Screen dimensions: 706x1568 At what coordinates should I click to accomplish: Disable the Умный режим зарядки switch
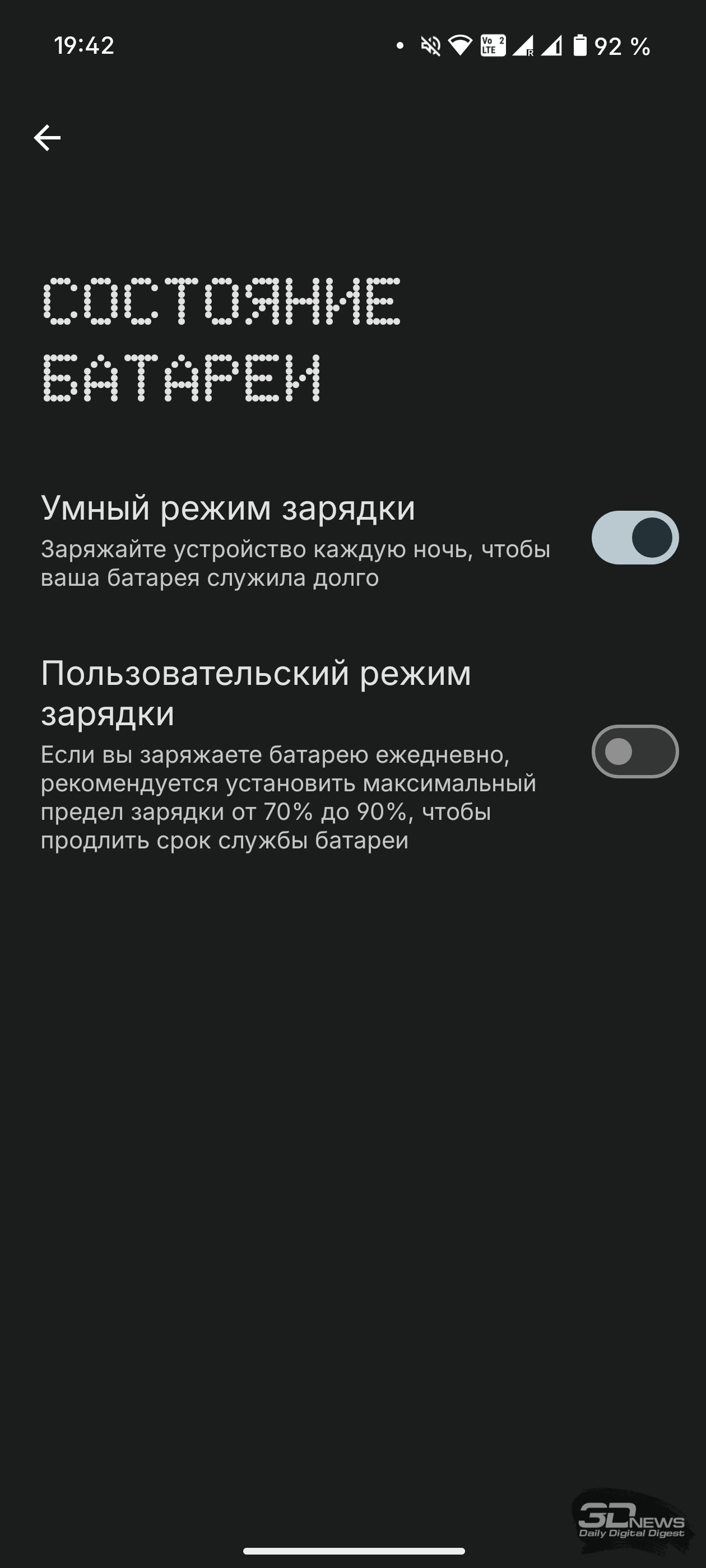635,538
